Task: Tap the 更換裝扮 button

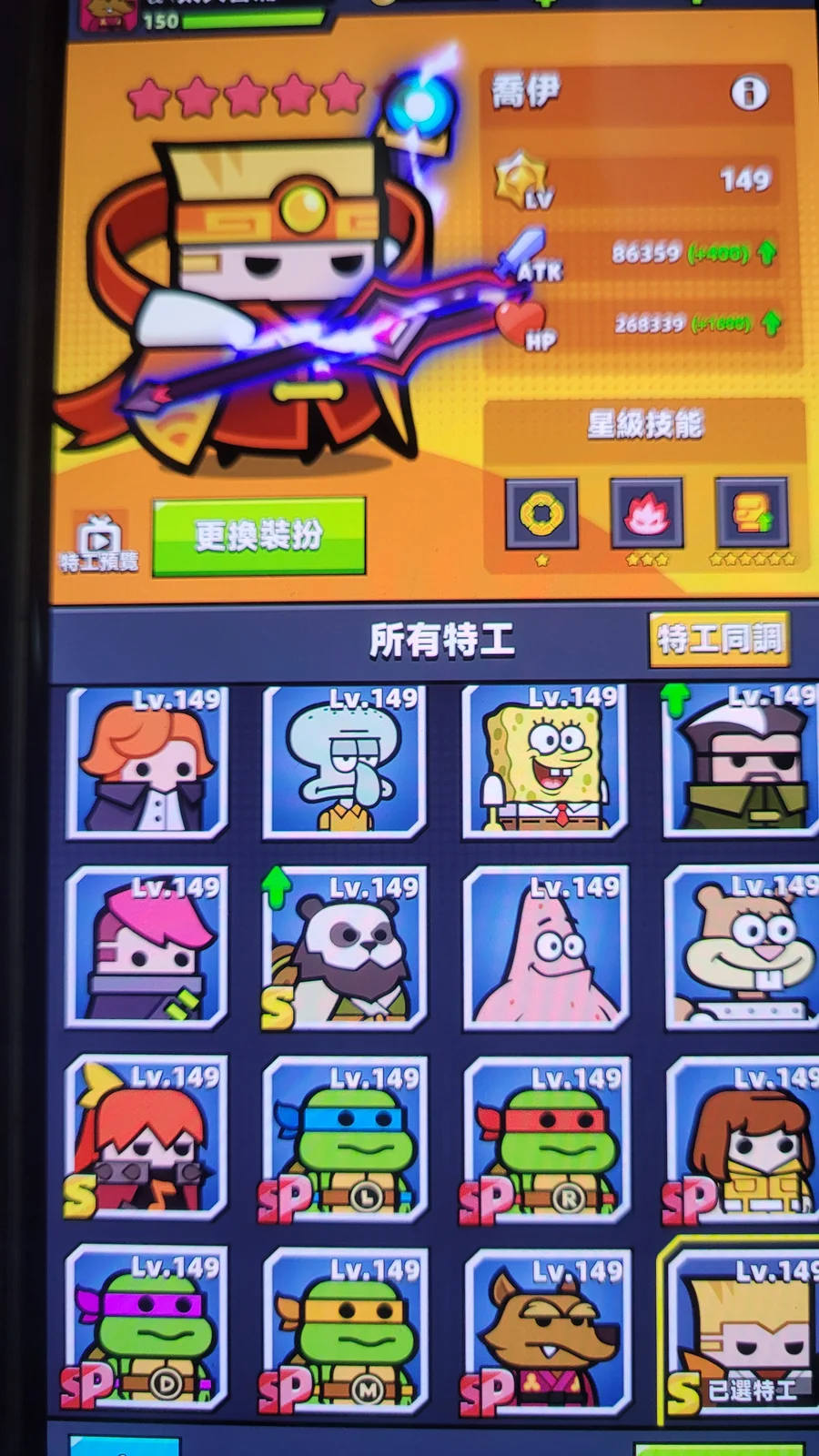Action: (258, 536)
